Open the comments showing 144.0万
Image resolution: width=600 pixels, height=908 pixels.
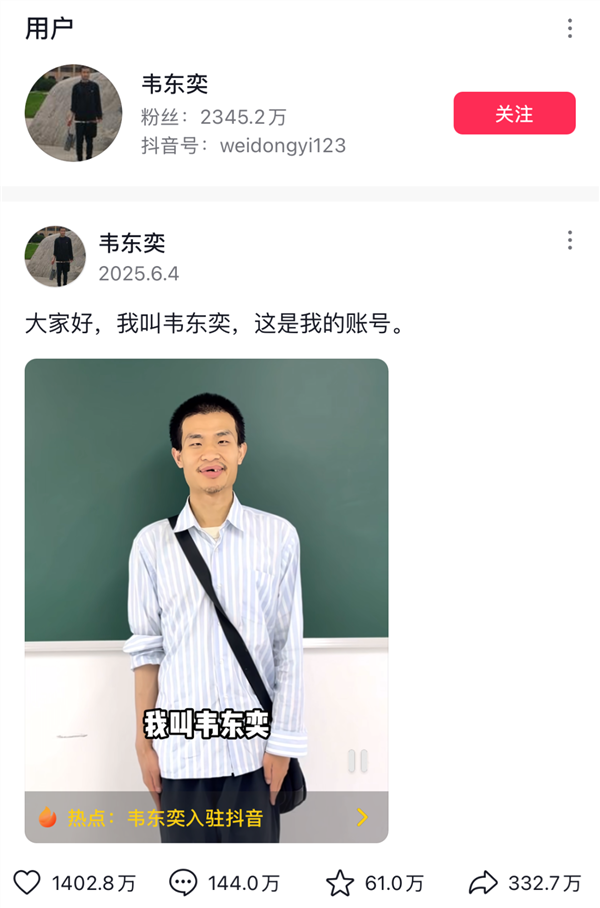[183, 882]
